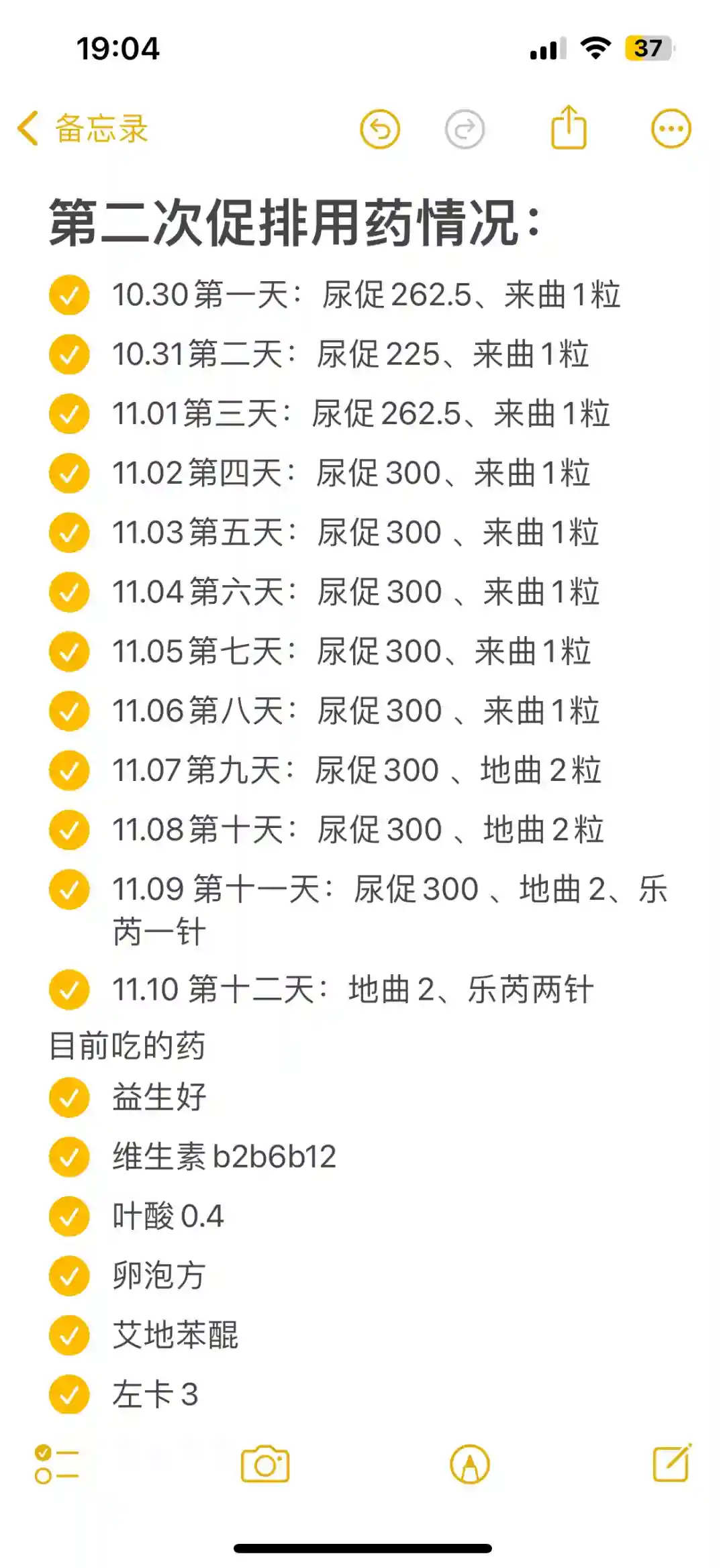725x1568 pixels.
Task: Open the markup pen tool
Action: [x=470, y=1464]
